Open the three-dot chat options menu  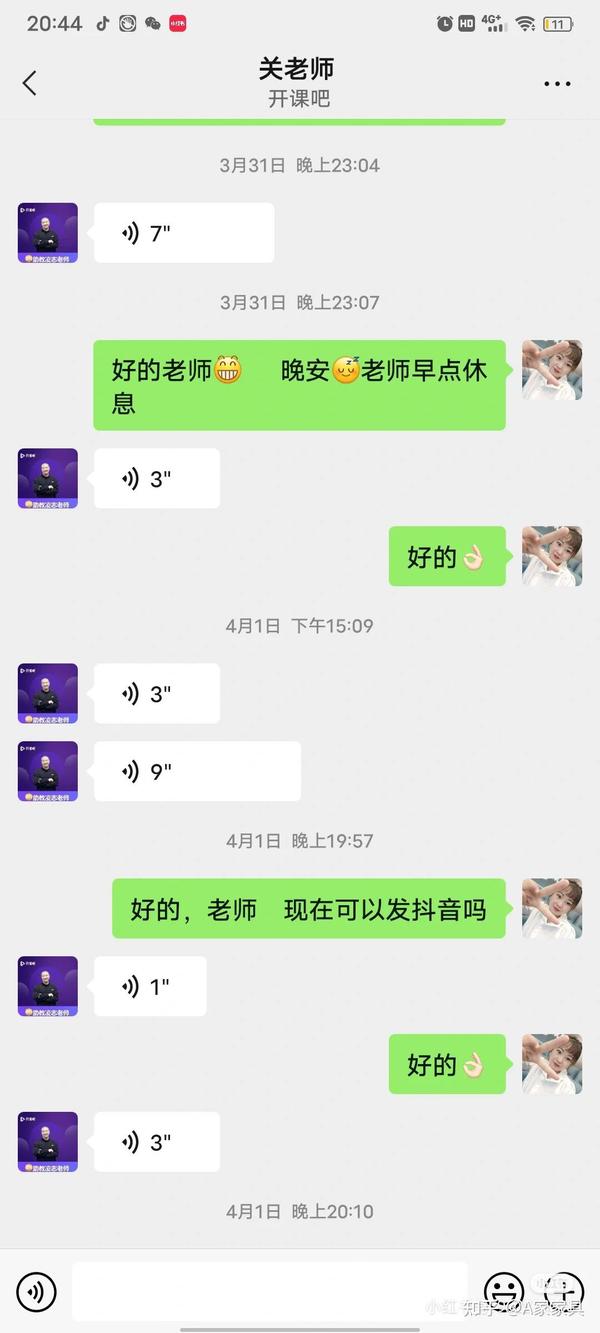tap(557, 83)
